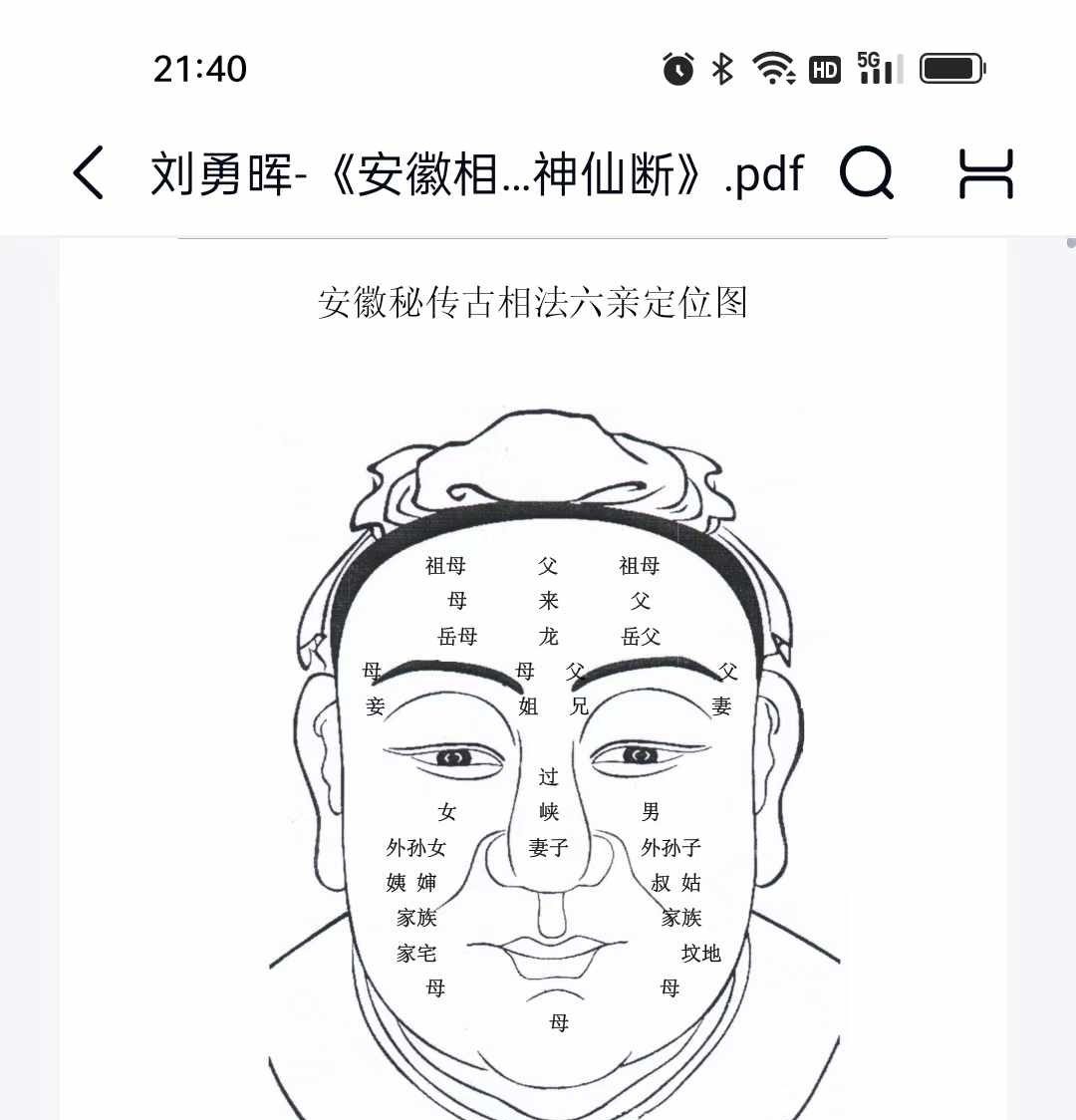1076x1120 pixels.
Task: Open the split-screen view icon
Action: point(985,173)
